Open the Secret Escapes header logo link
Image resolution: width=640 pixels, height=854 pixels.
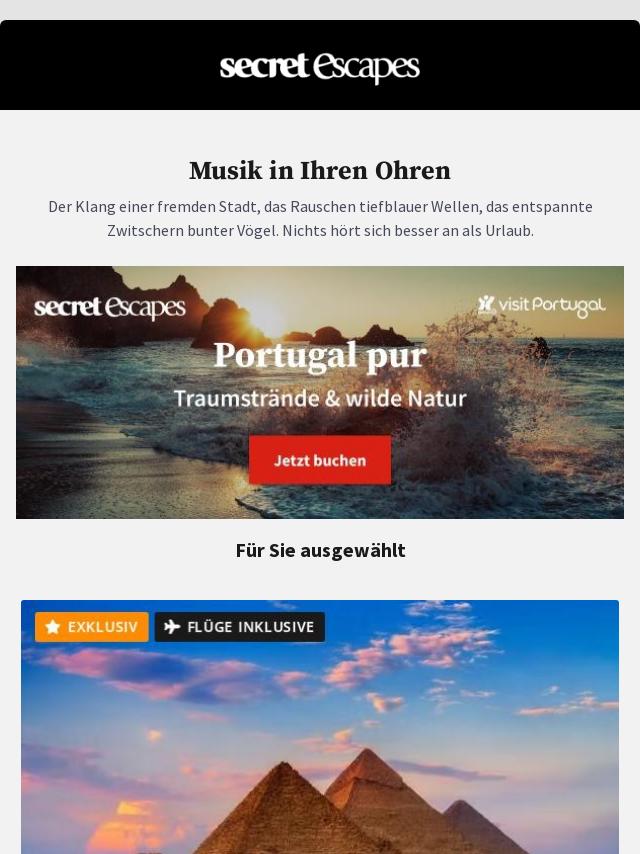pyautogui.click(x=320, y=67)
